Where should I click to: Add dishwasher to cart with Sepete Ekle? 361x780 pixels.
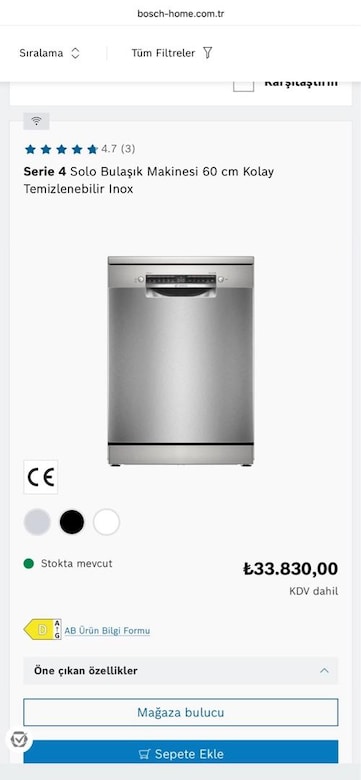180,752
